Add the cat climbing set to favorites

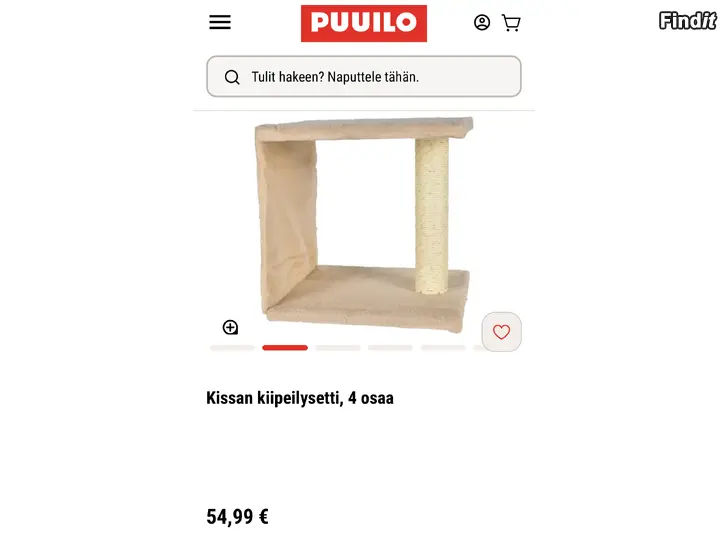502,333
